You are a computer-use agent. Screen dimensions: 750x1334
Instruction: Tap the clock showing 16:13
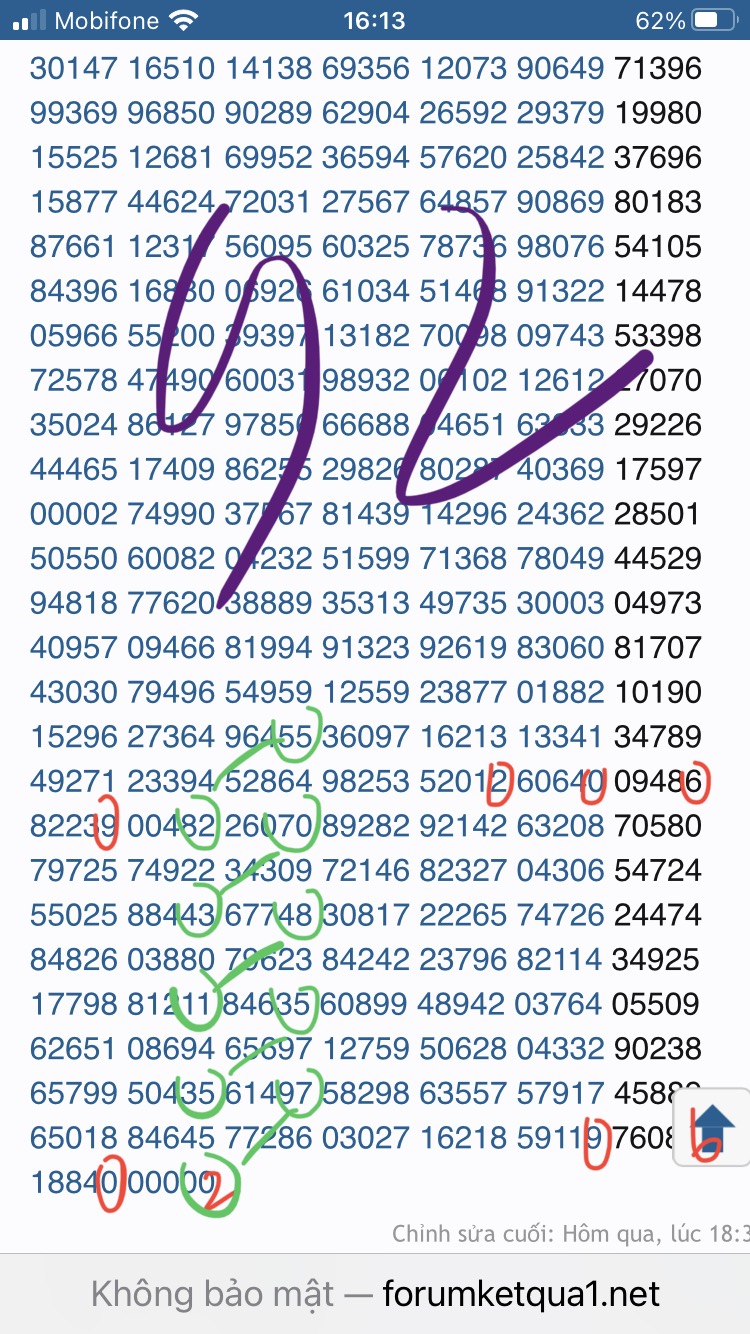click(x=375, y=19)
